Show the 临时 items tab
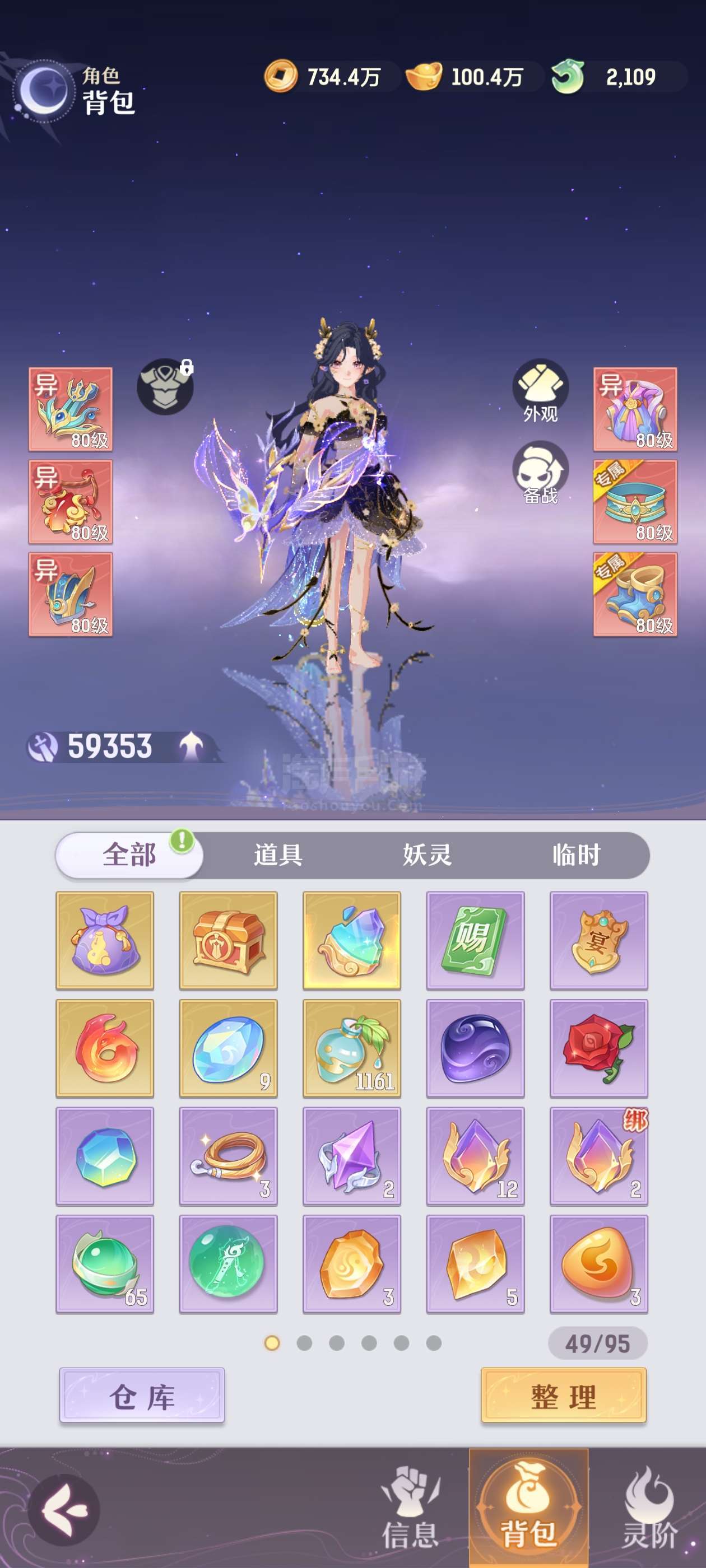Viewport: 706px width, 1568px height. [576, 855]
